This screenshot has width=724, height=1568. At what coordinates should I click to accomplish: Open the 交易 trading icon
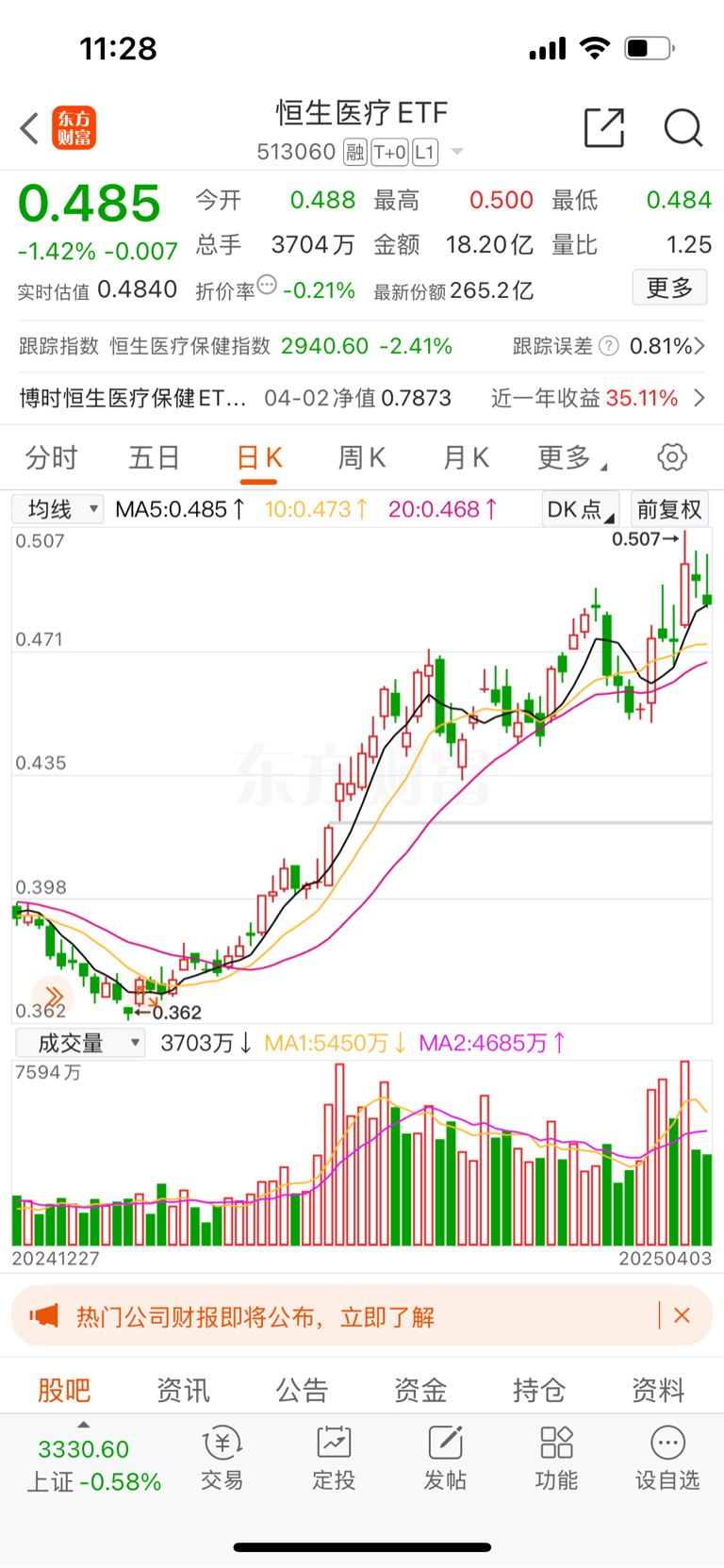tap(222, 1457)
